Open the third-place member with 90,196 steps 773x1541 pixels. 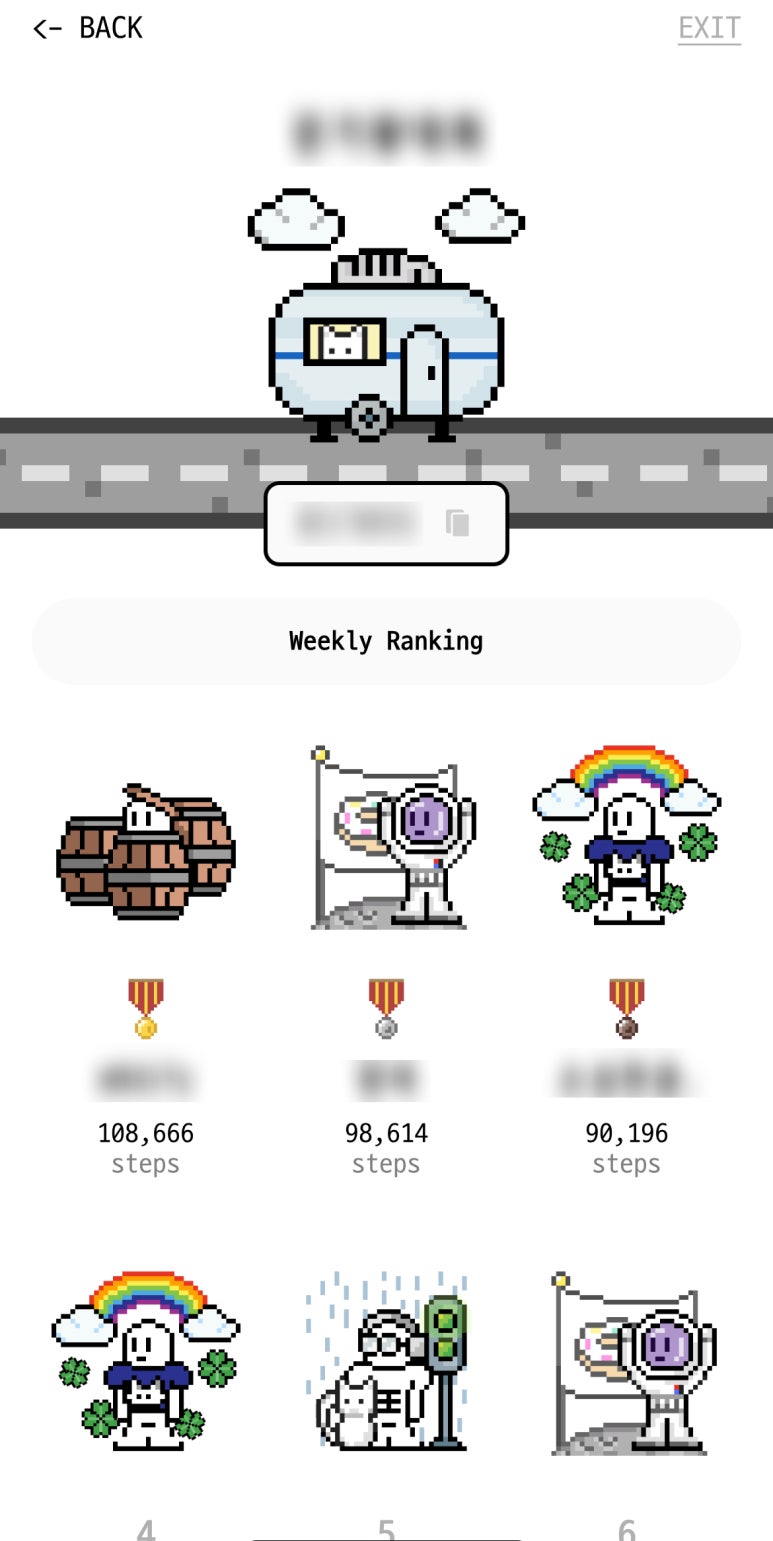point(627,838)
